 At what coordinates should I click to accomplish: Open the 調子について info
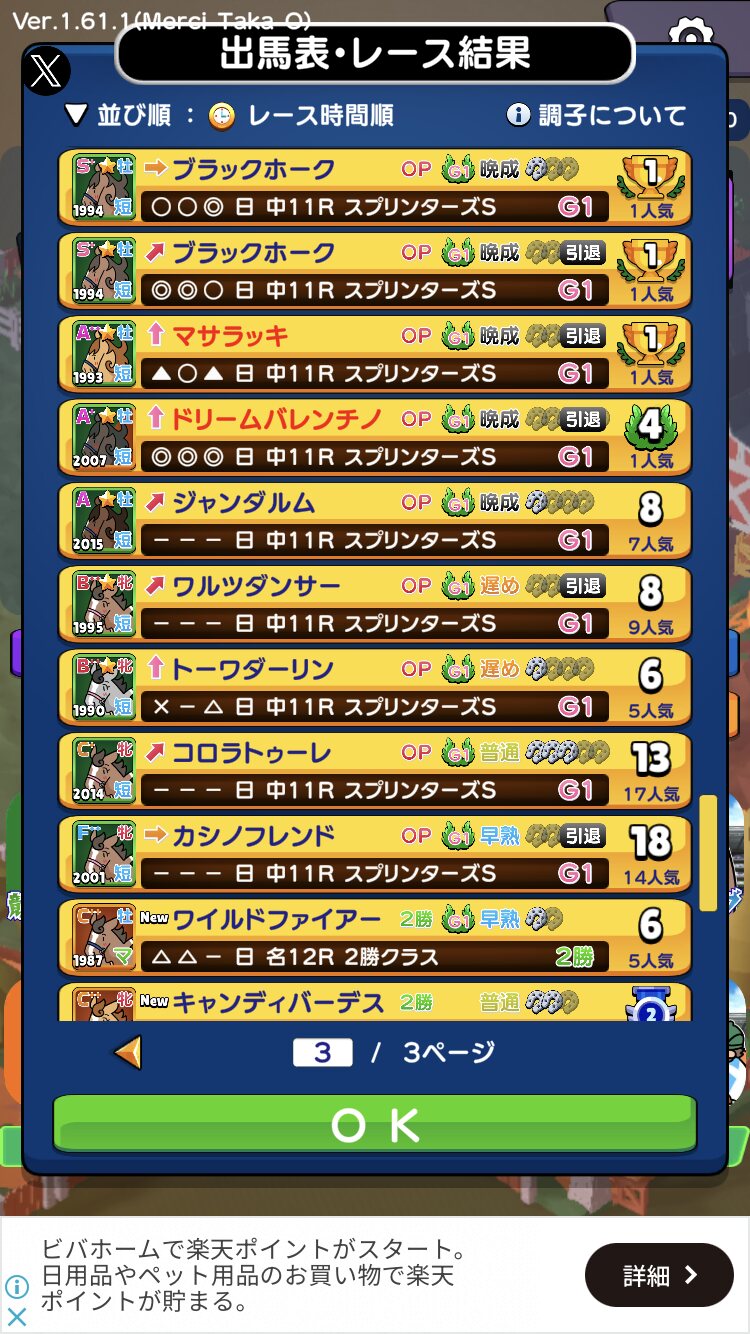coord(596,115)
